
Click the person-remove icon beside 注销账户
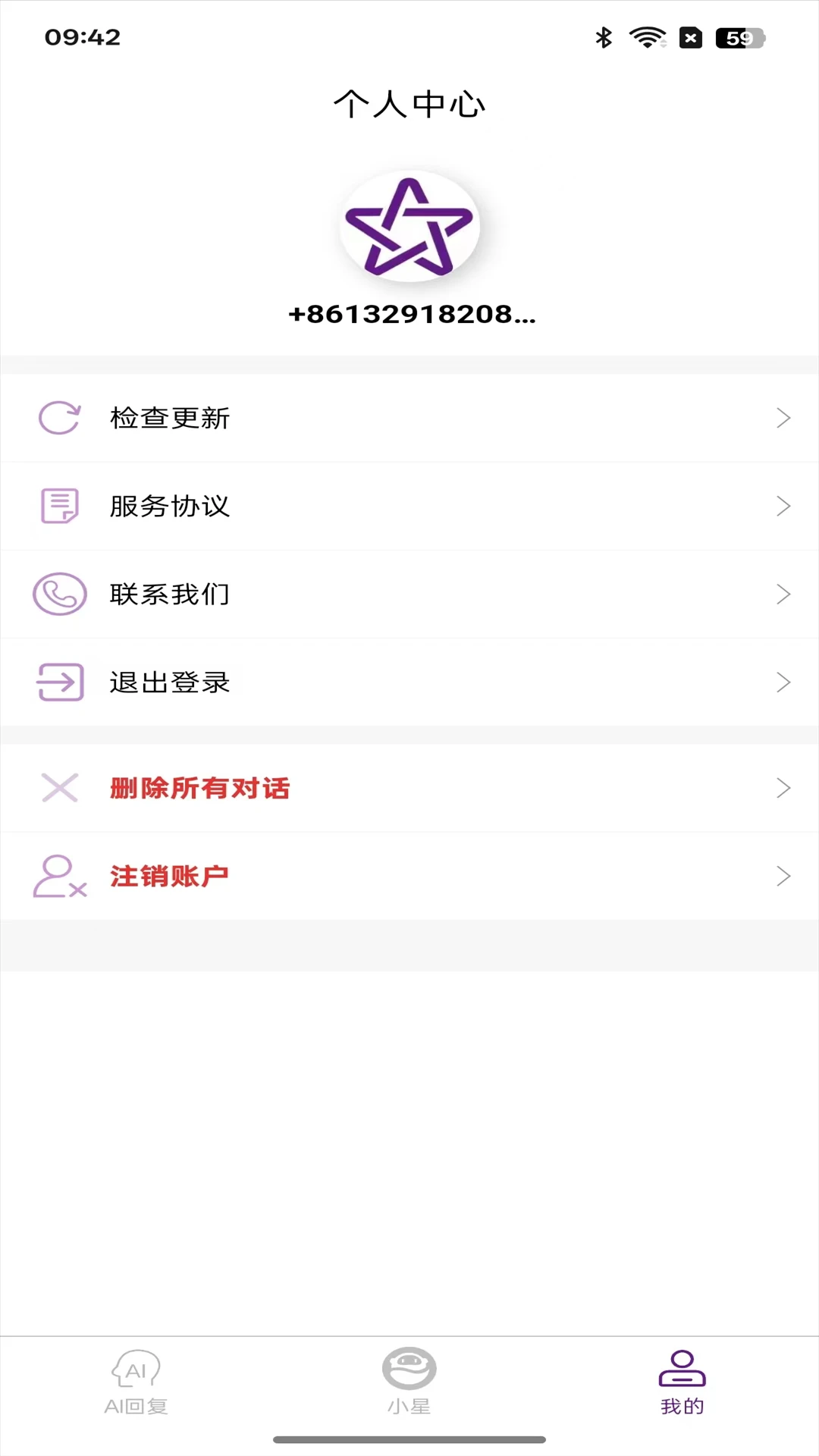(59, 876)
